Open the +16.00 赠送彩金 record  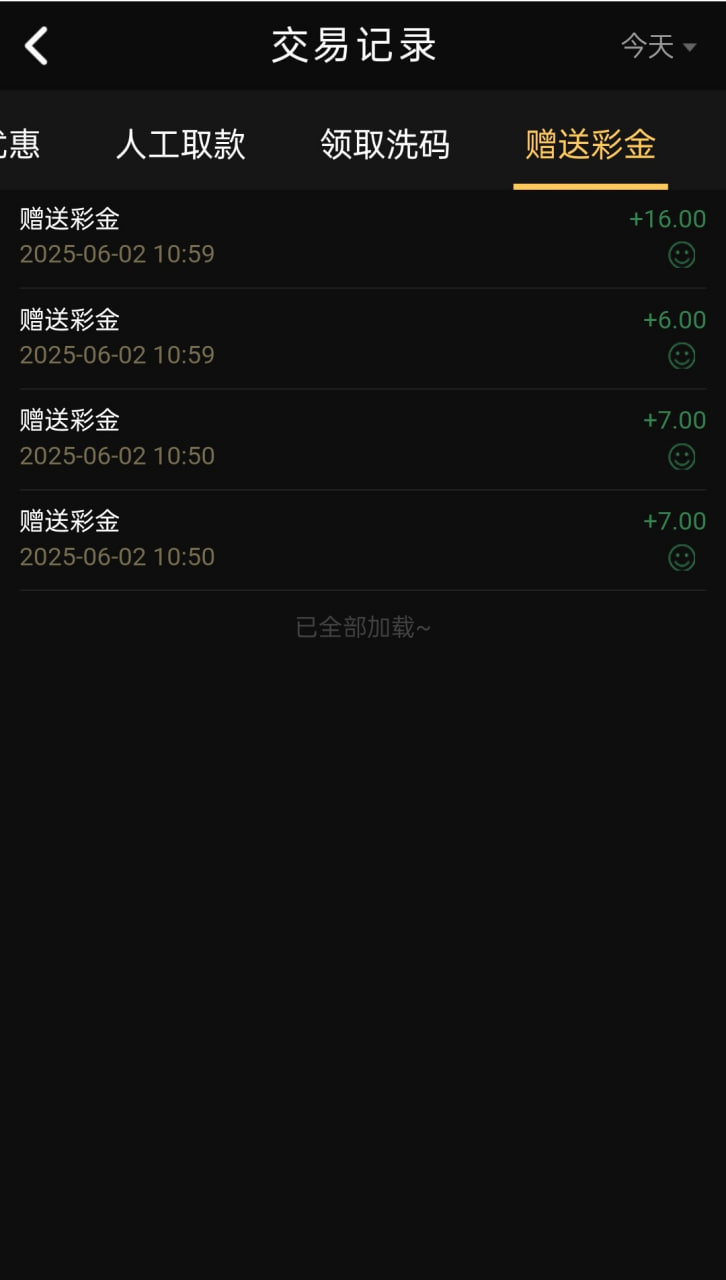tap(362, 237)
